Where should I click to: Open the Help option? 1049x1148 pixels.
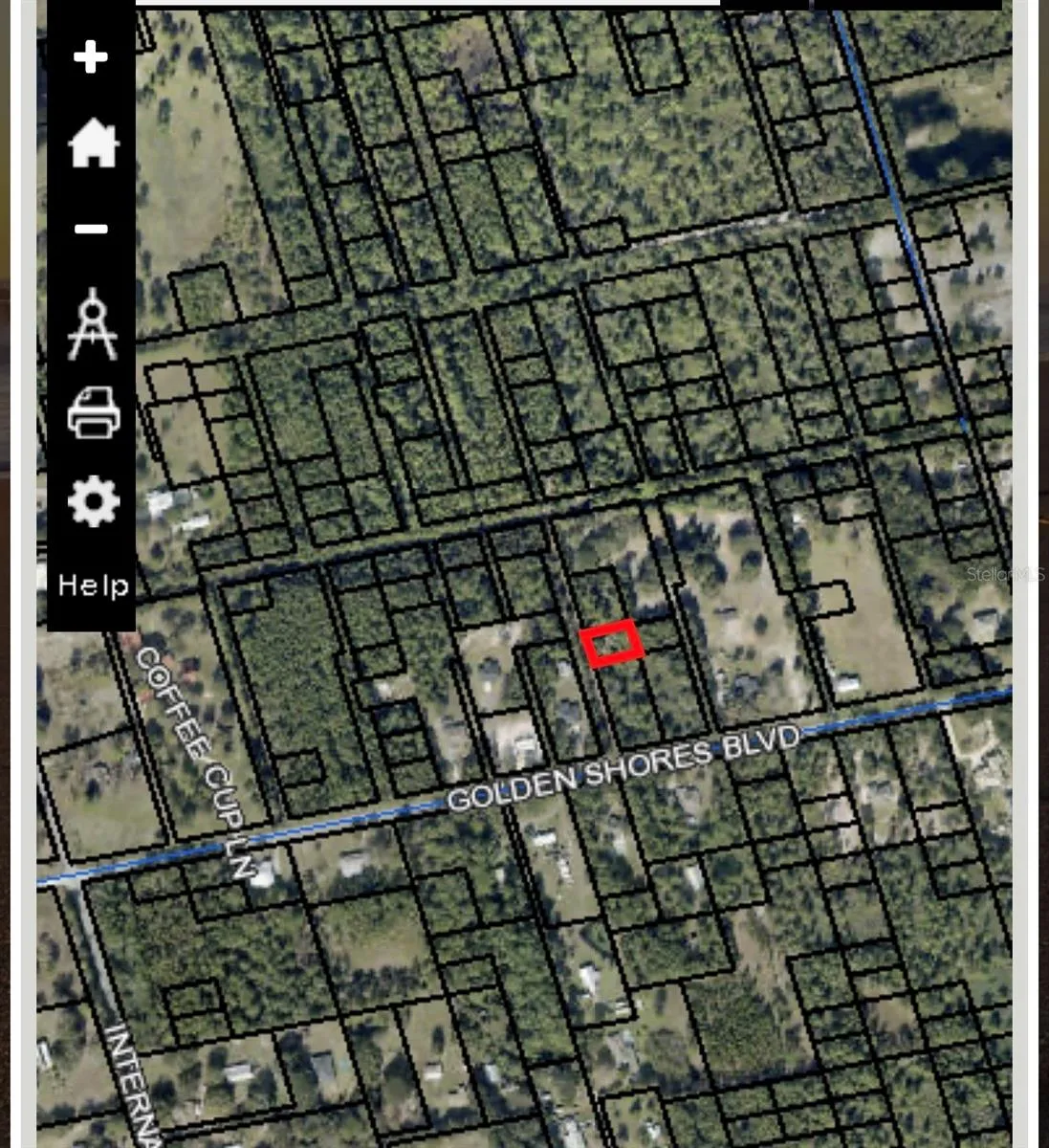pyautogui.click(x=93, y=585)
